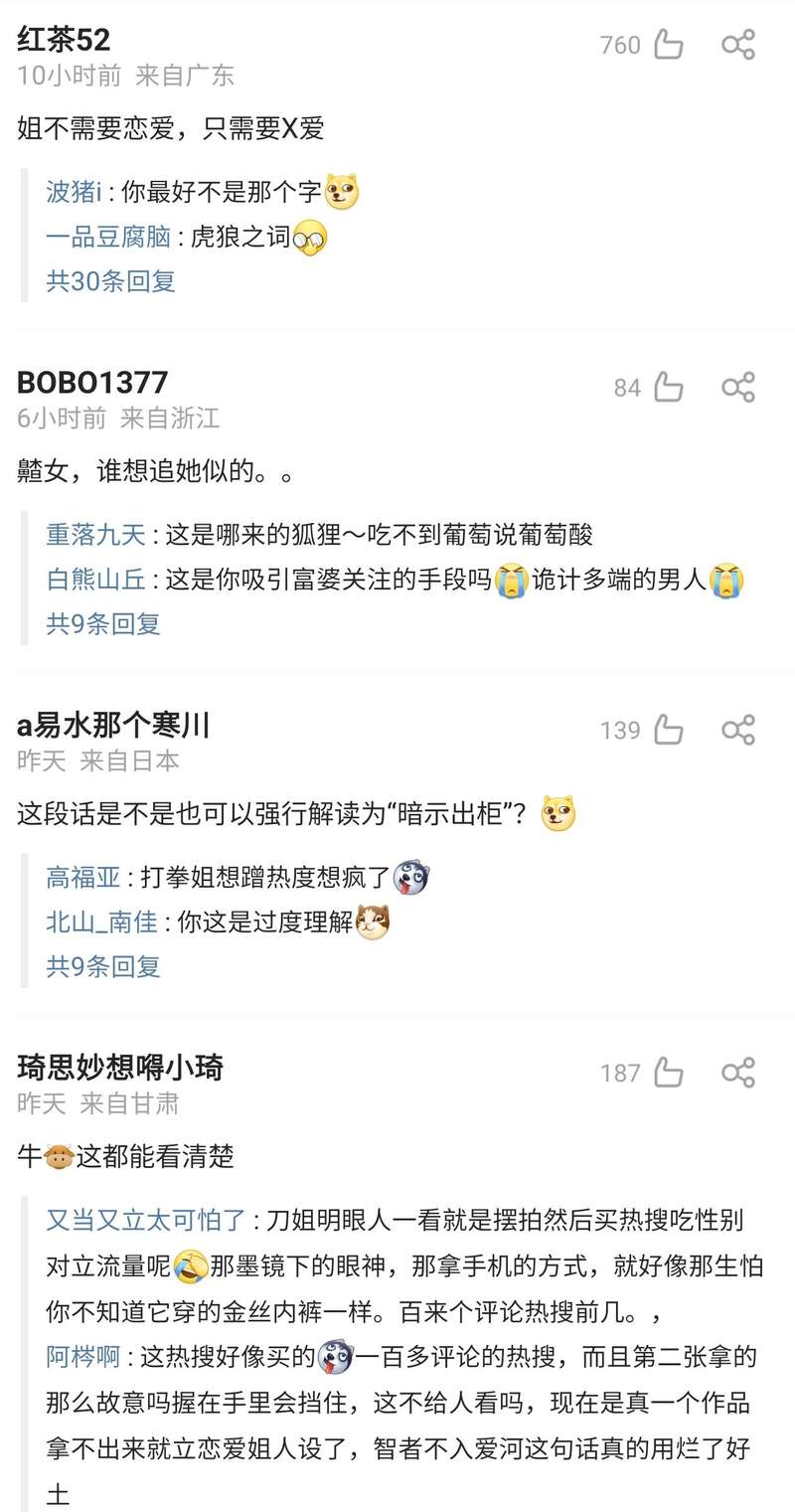Open profile of replier 白熊山丘

(94, 581)
